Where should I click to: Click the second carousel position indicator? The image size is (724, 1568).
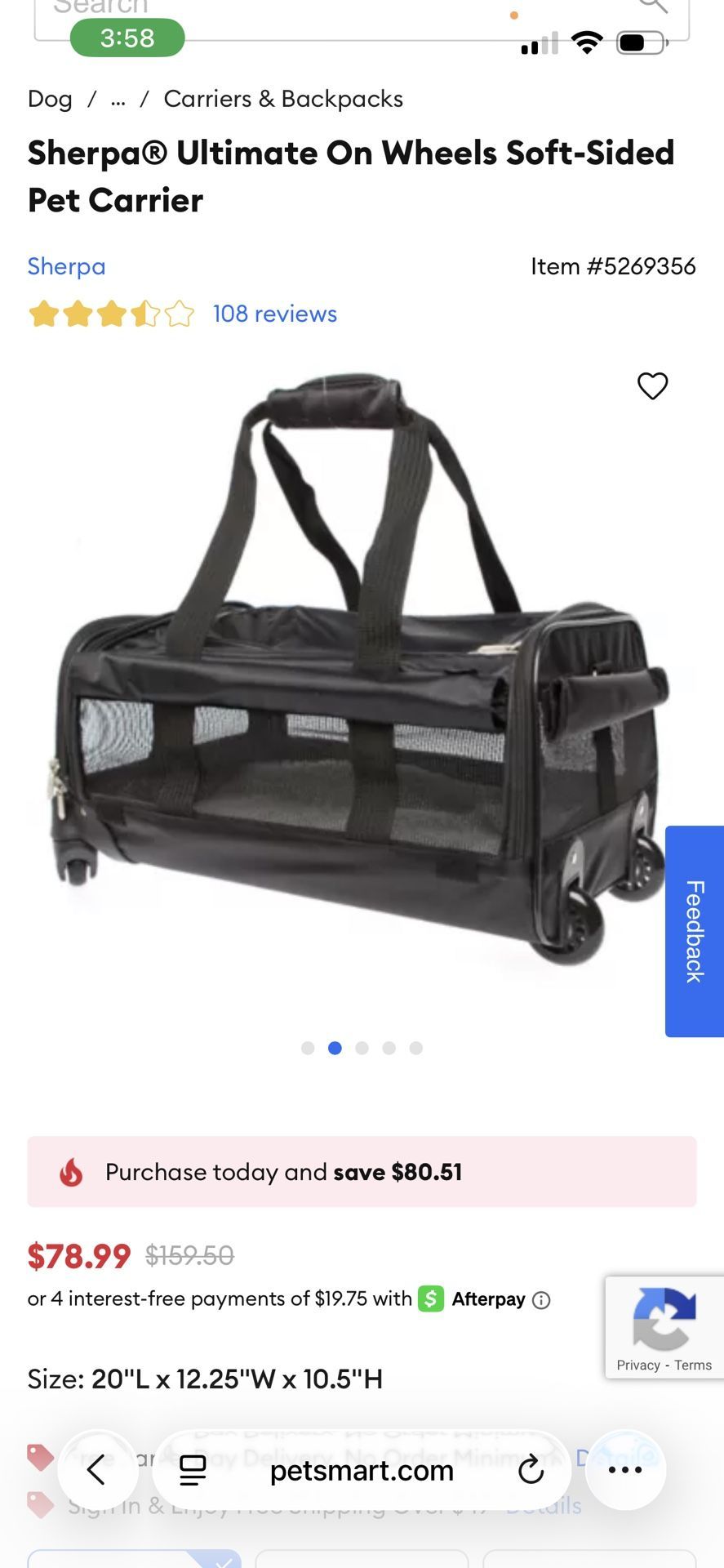pos(335,1048)
